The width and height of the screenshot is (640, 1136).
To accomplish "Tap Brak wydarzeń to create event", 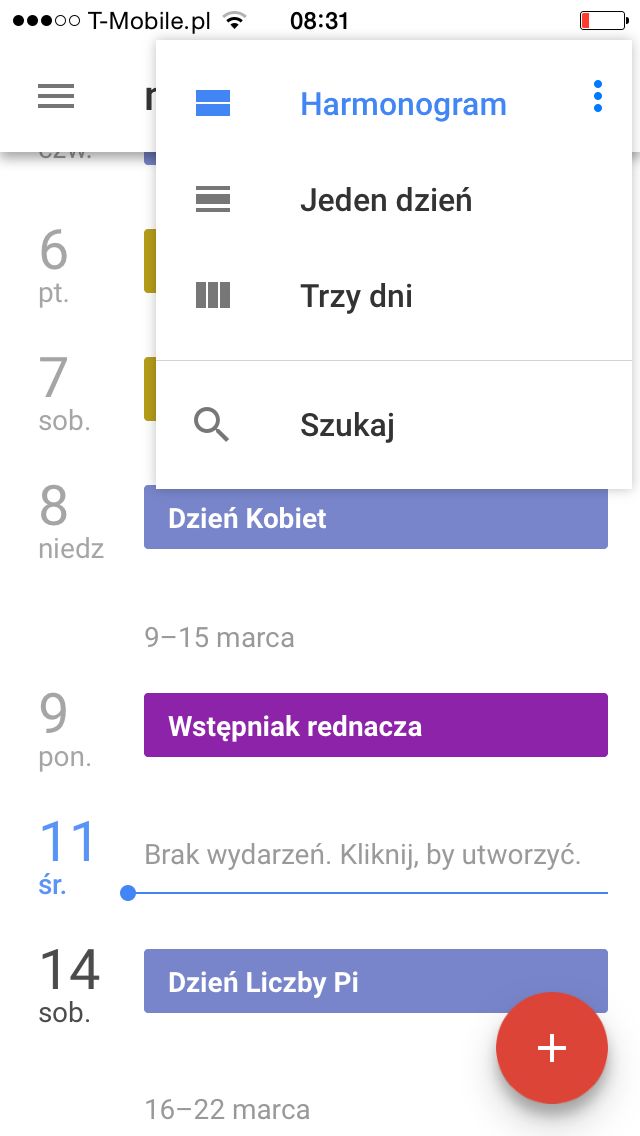I will pyautogui.click(x=363, y=854).
